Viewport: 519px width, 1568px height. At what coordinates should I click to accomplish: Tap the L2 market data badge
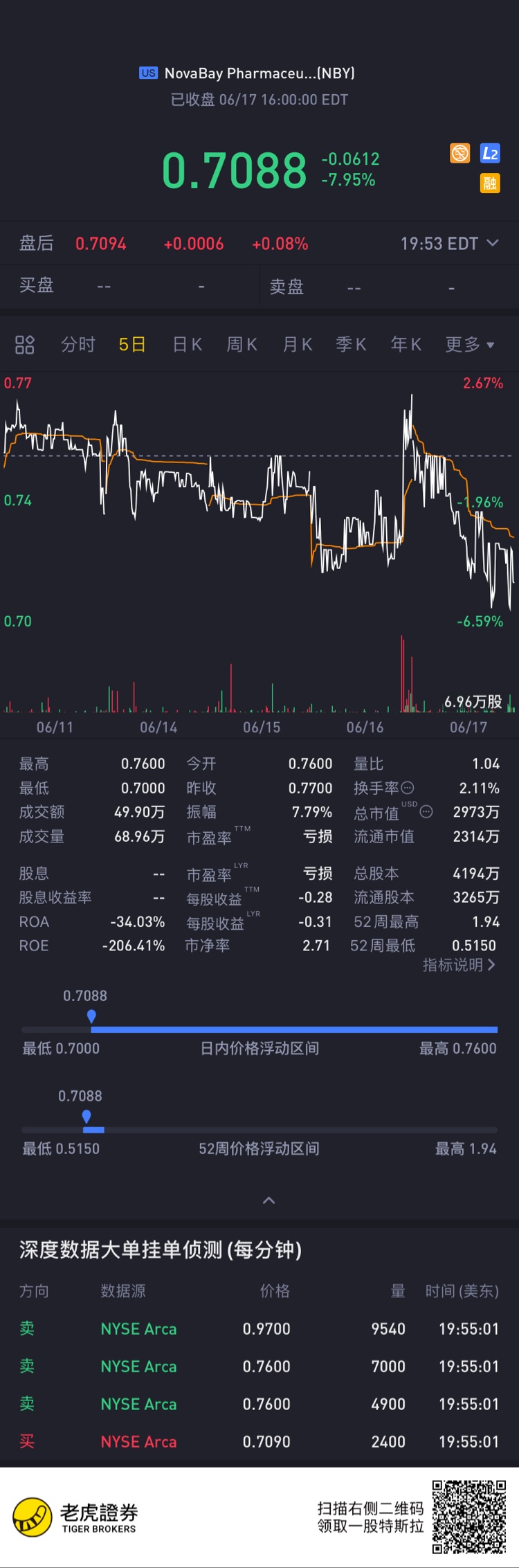(x=490, y=154)
